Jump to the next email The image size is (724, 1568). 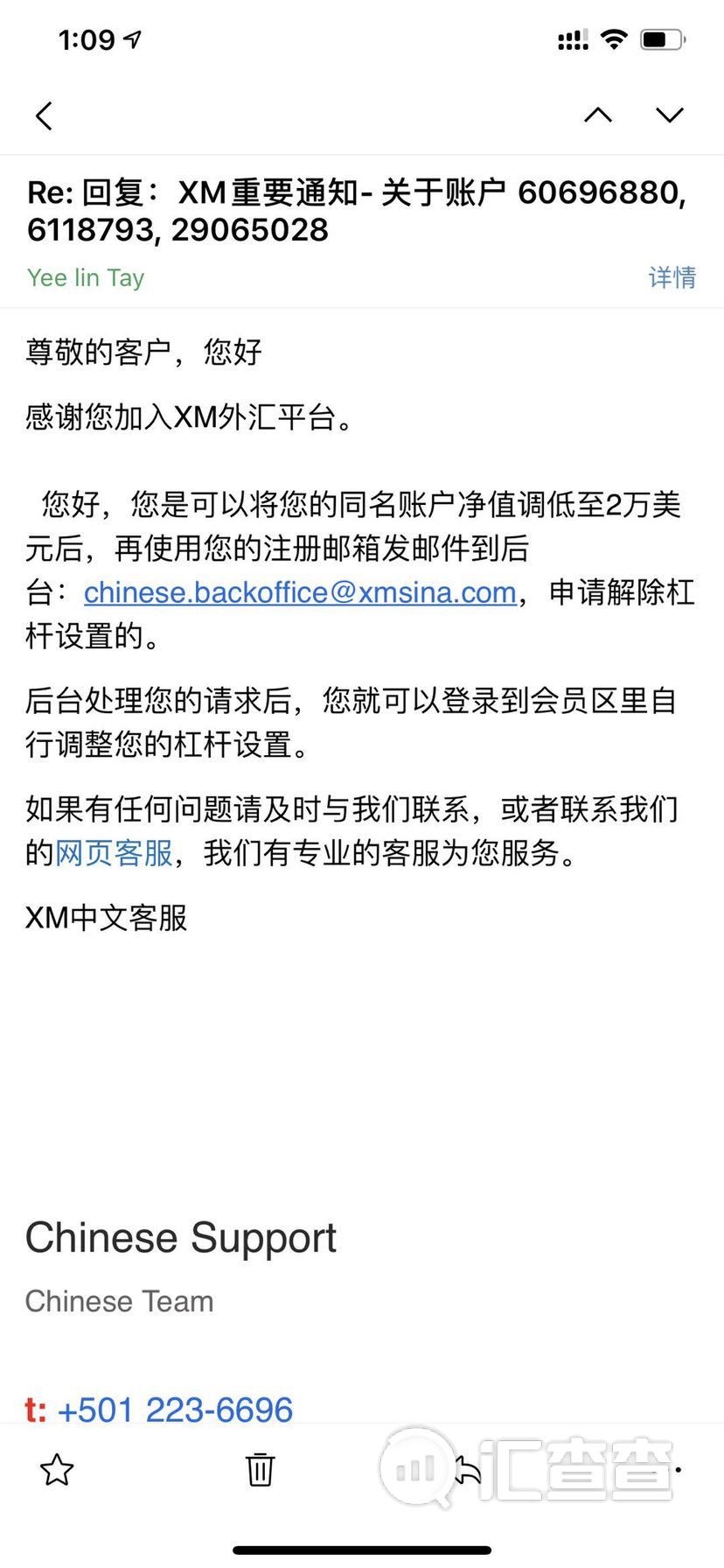click(670, 115)
